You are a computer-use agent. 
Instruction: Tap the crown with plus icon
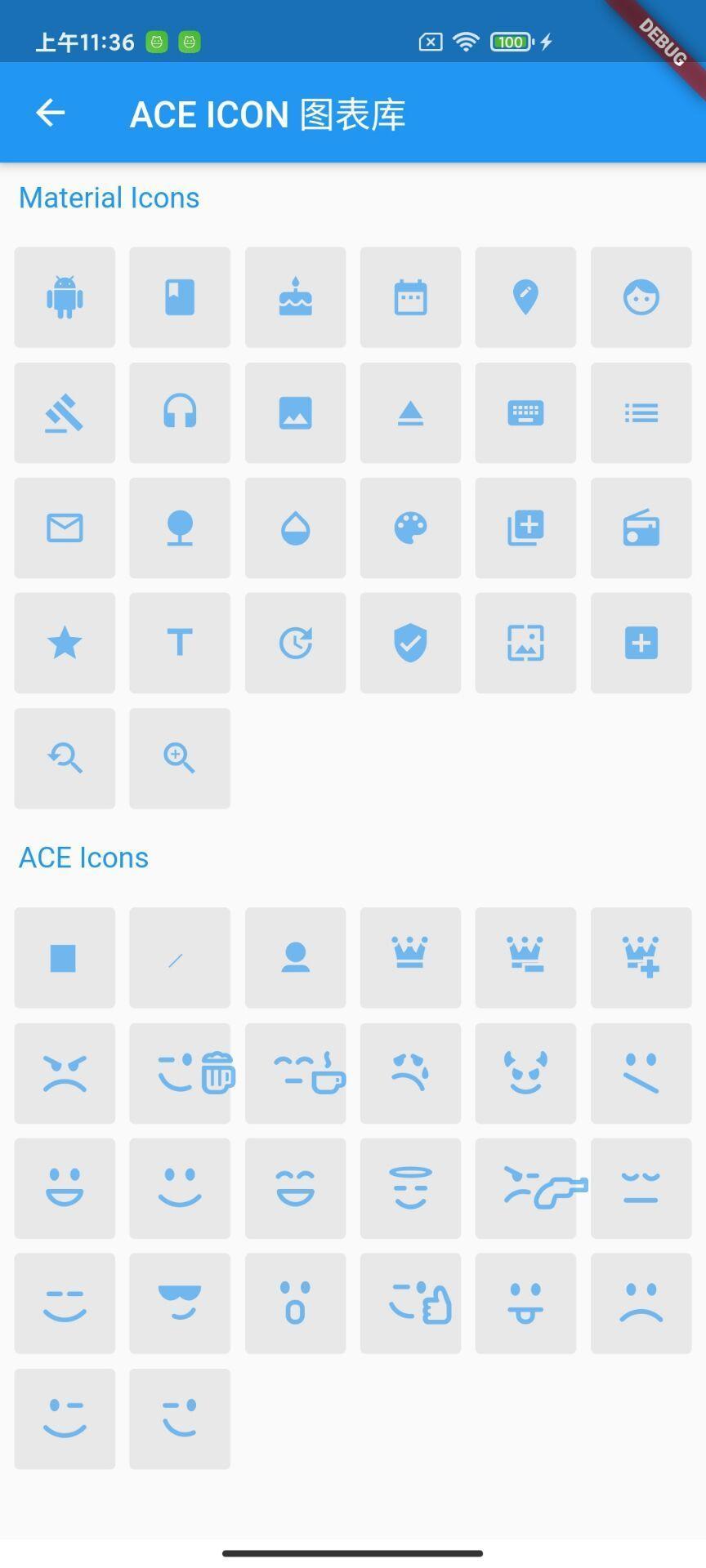click(x=641, y=957)
